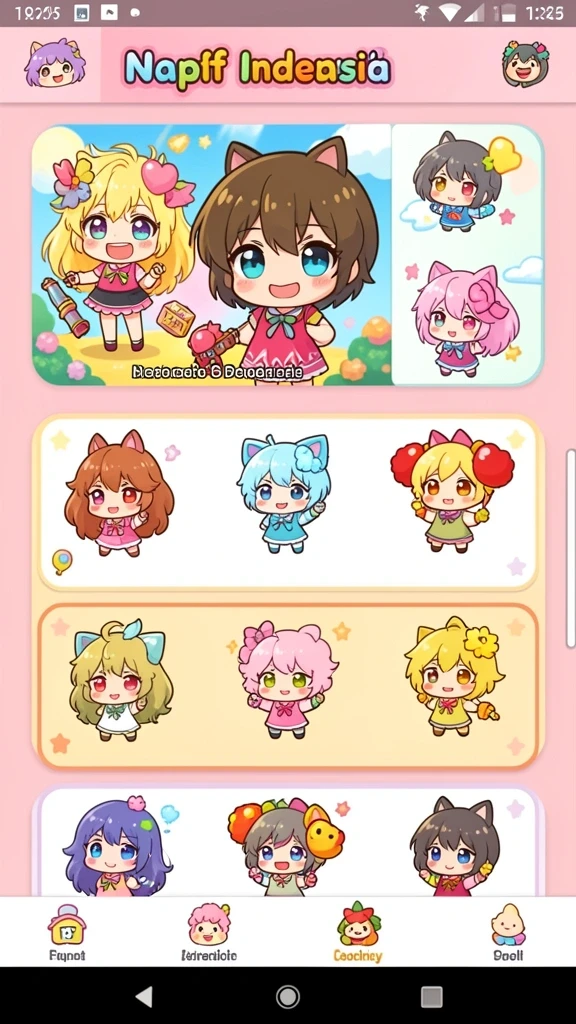Choose the green-haired girl with teal bow

click(x=120, y=680)
